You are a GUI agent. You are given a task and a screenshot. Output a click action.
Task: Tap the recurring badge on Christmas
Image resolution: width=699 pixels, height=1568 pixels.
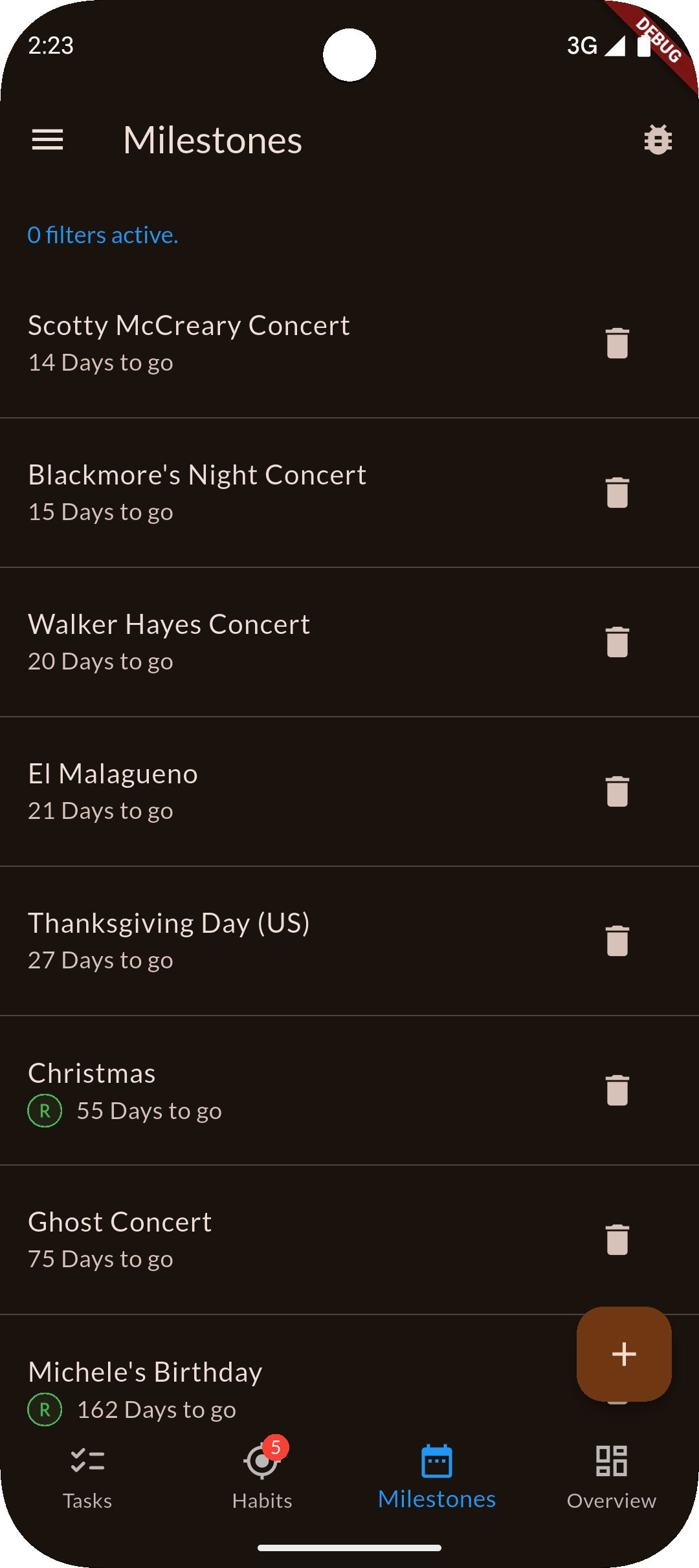(44, 1110)
